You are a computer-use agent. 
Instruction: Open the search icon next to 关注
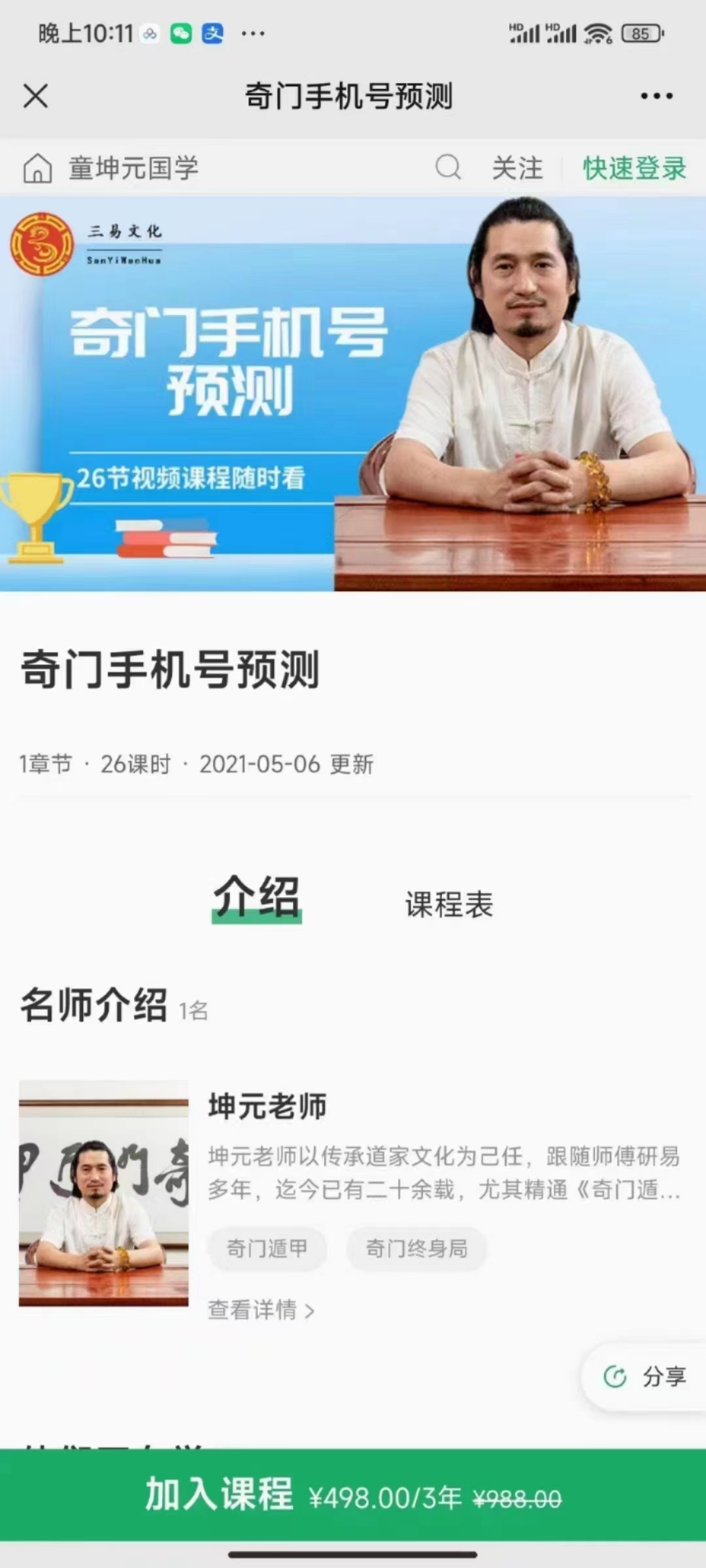click(x=448, y=169)
